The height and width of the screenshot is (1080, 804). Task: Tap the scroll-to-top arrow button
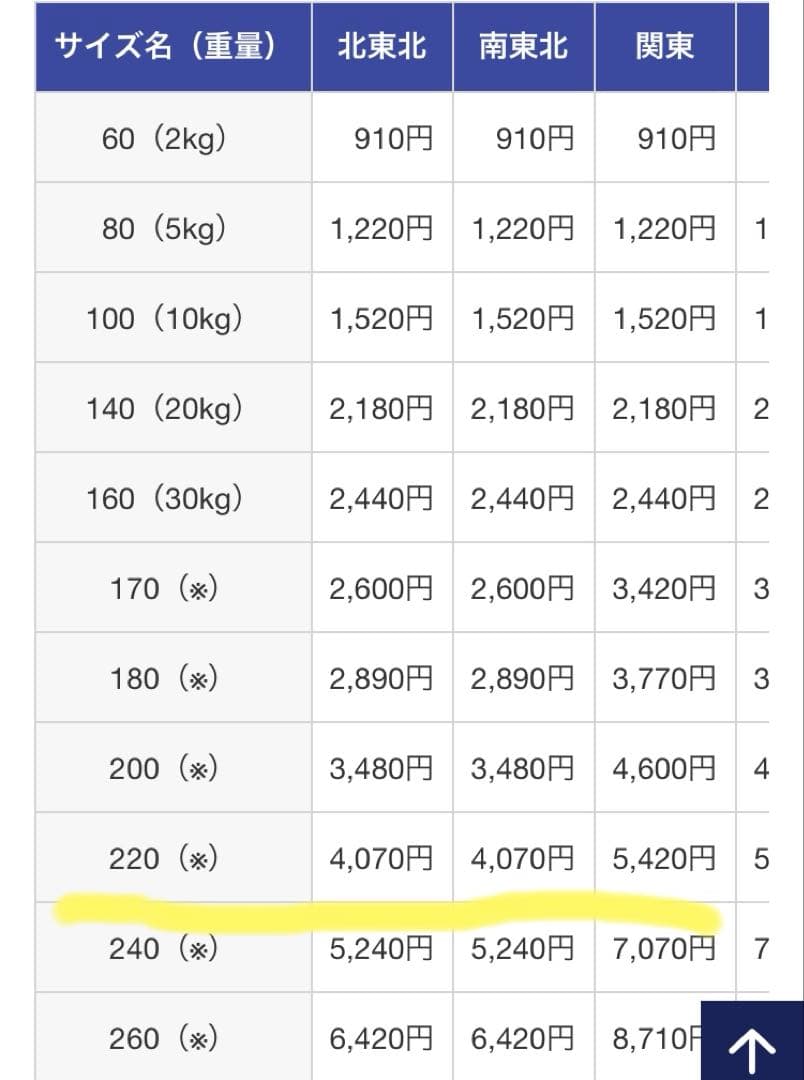pos(752,1042)
